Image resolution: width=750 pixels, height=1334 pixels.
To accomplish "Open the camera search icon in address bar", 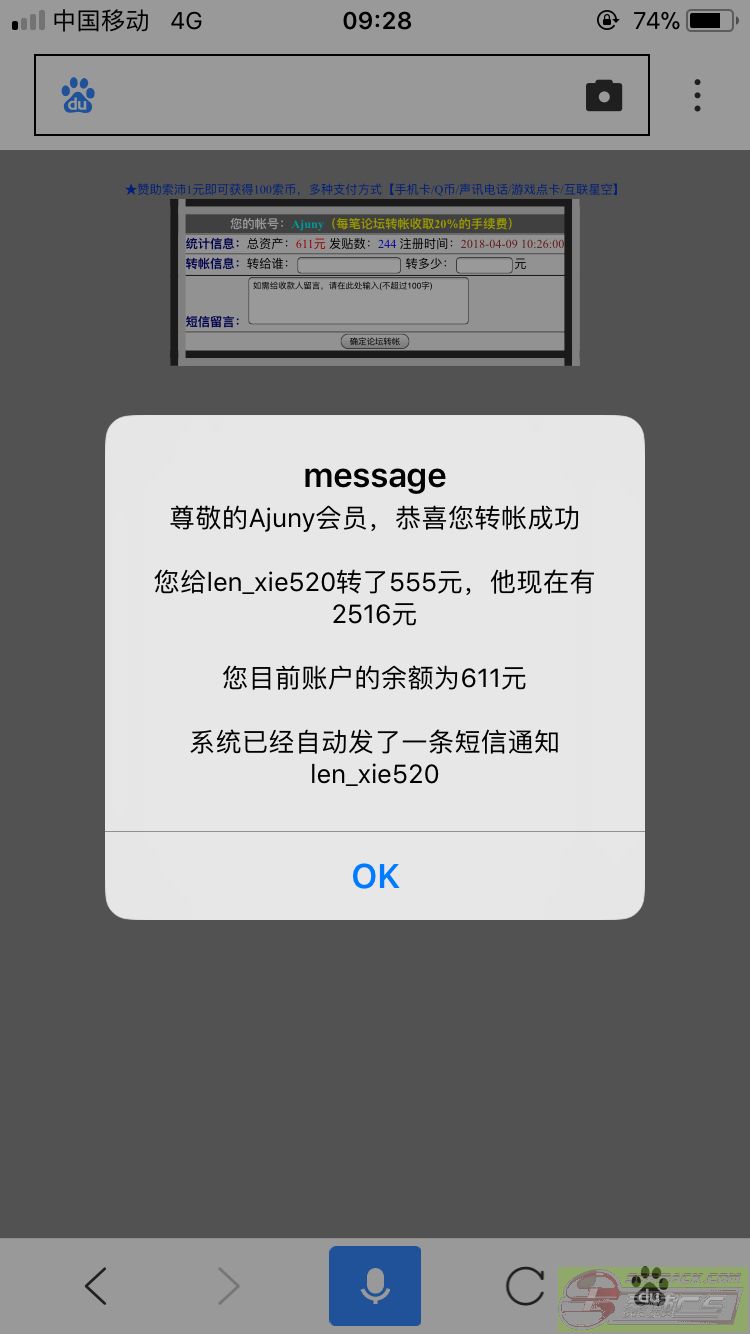I will pos(604,96).
